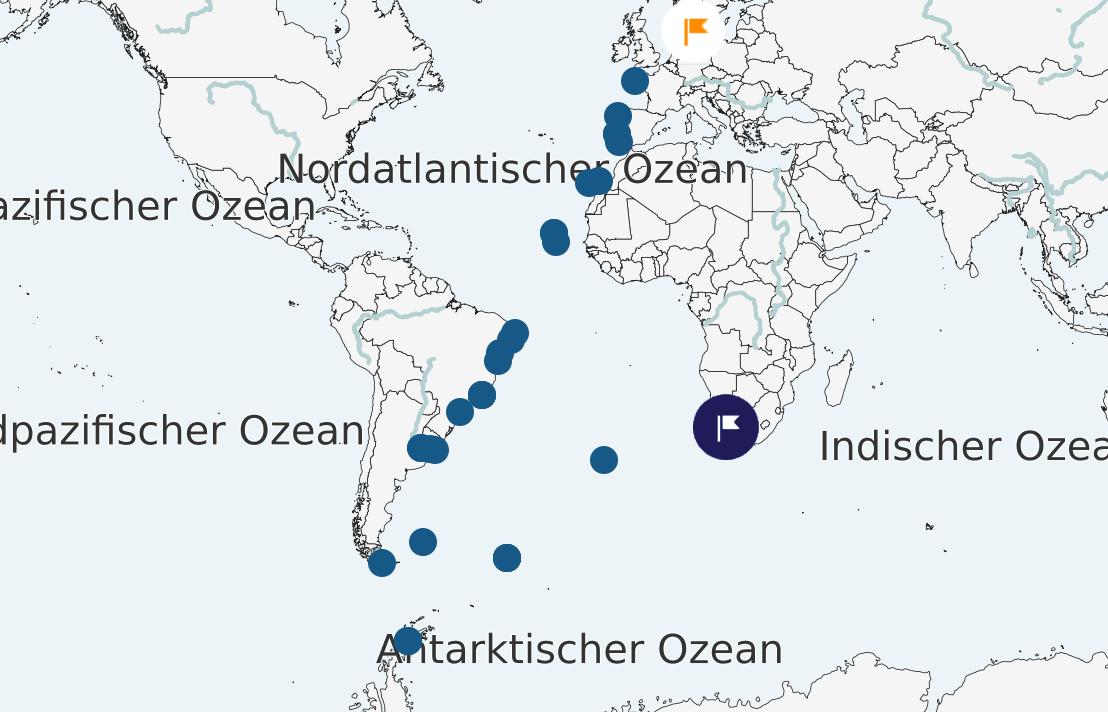
Task: Select the blue dot by the English Channel
Action: point(635,81)
